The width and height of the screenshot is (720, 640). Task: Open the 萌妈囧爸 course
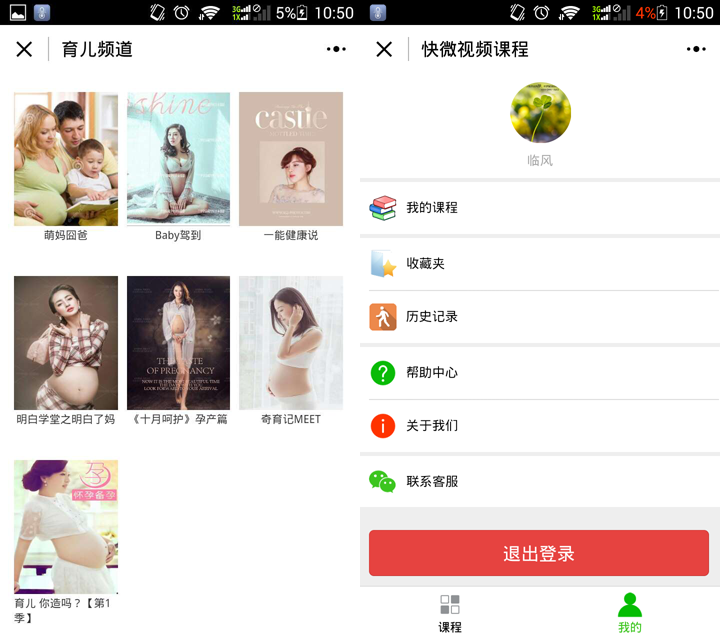click(x=66, y=160)
